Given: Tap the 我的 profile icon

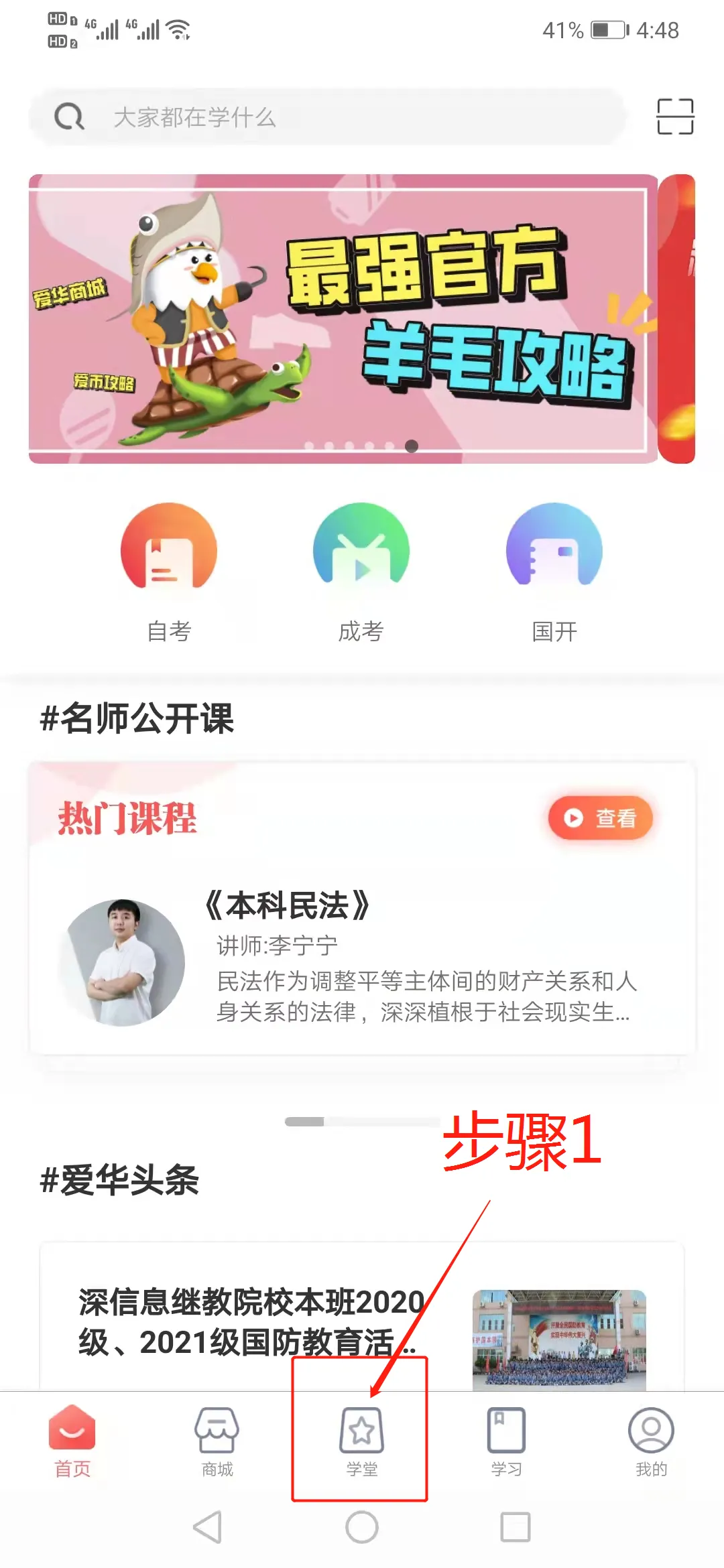Looking at the screenshot, I should (x=649, y=1434).
